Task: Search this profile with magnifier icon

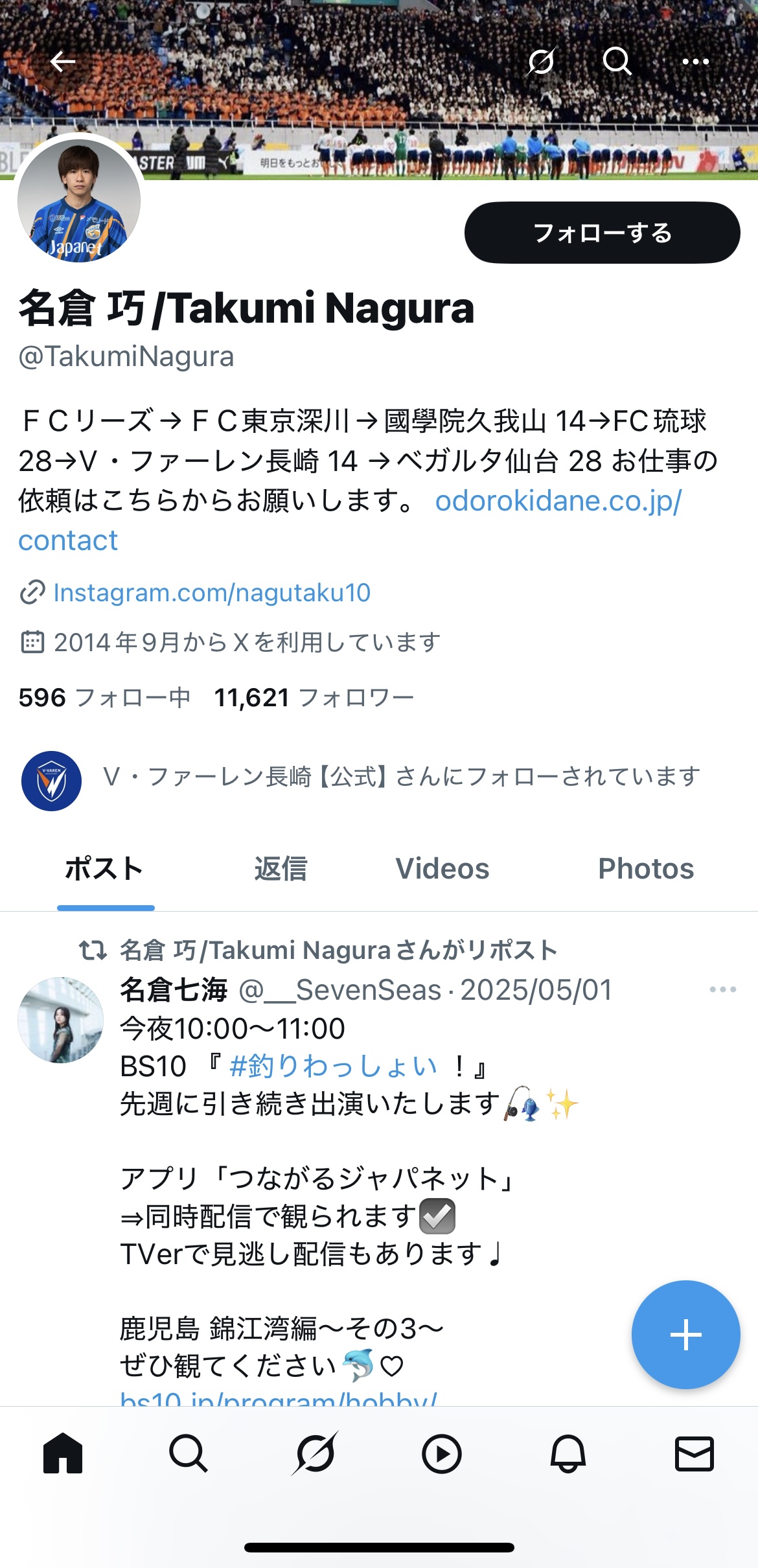Action: click(x=617, y=62)
